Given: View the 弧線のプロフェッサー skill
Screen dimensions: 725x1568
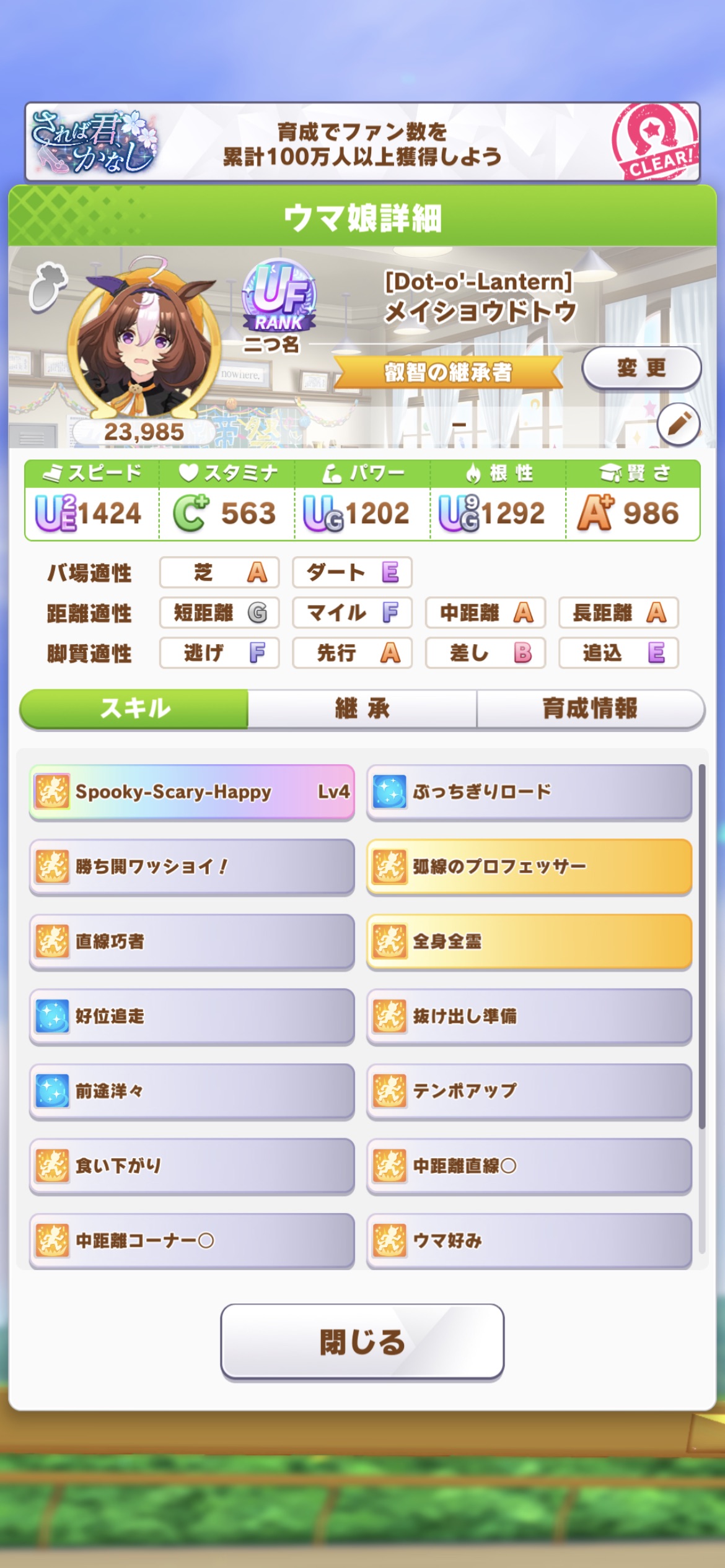Looking at the screenshot, I should pos(529,866).
